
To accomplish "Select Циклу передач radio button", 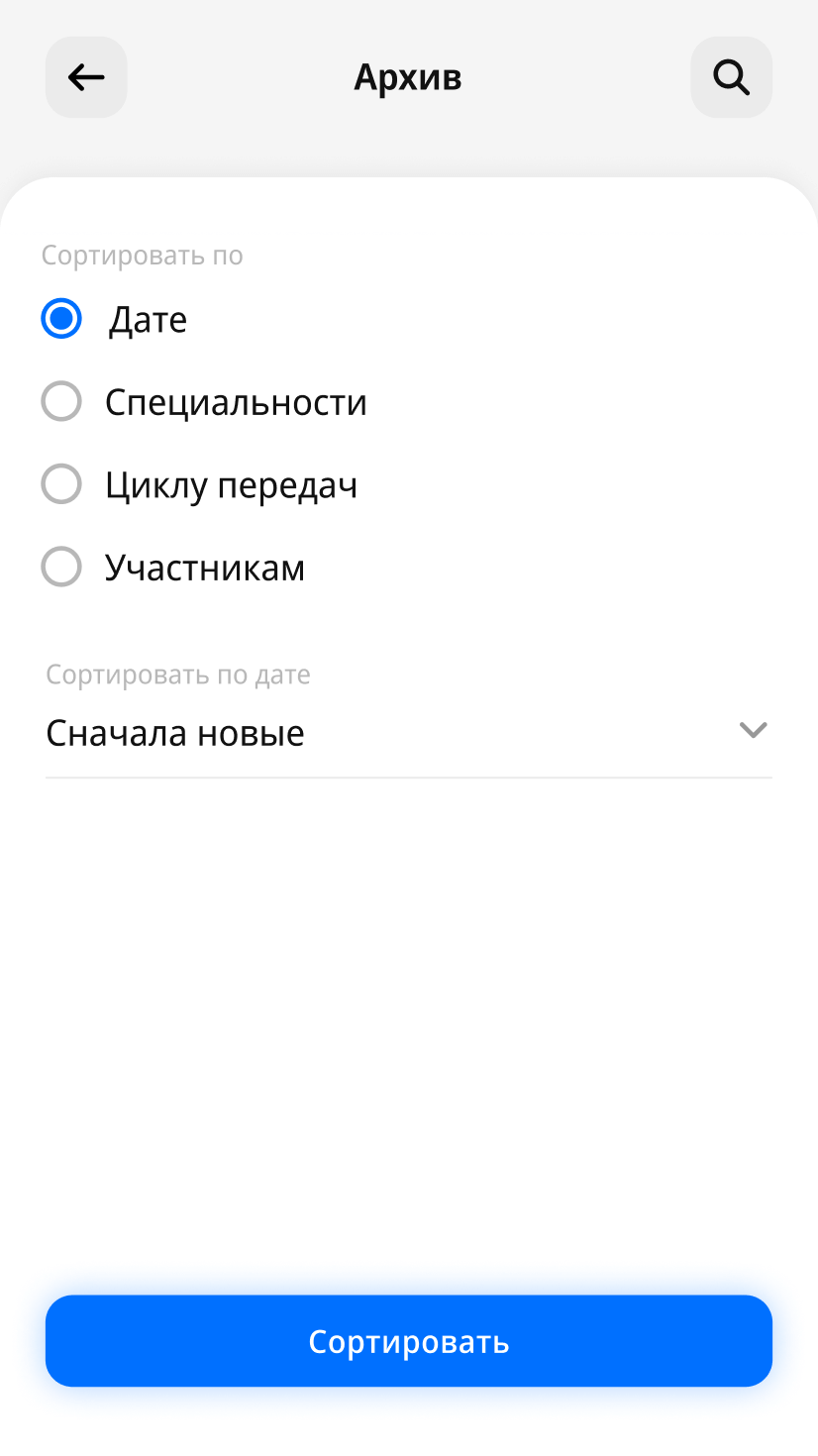I will click(61, 485).
